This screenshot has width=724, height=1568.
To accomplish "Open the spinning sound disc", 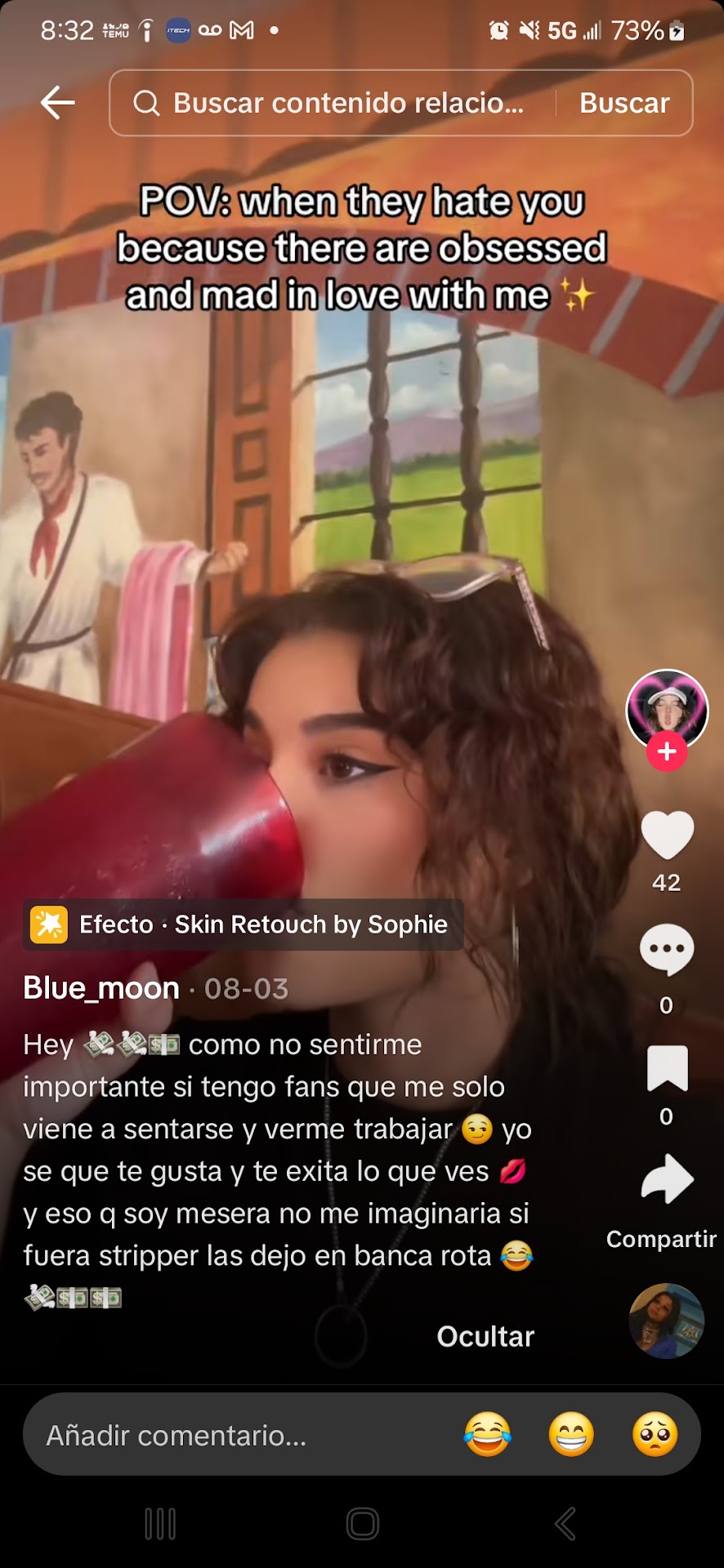I will [666, 1321].
